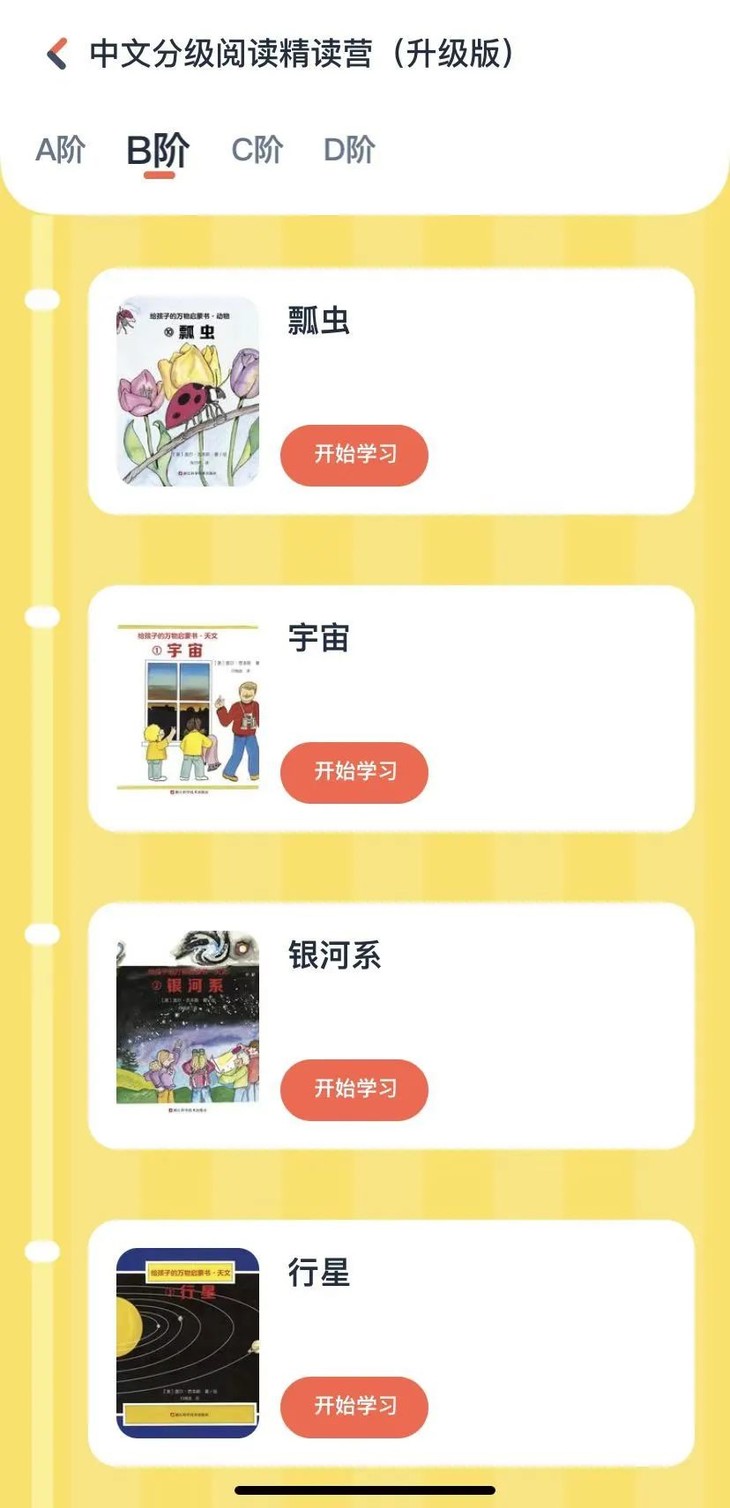The height and width of the screenshot is (1508, 730).
Task: Begin the 银河系 lesson
Action: 353,1090
